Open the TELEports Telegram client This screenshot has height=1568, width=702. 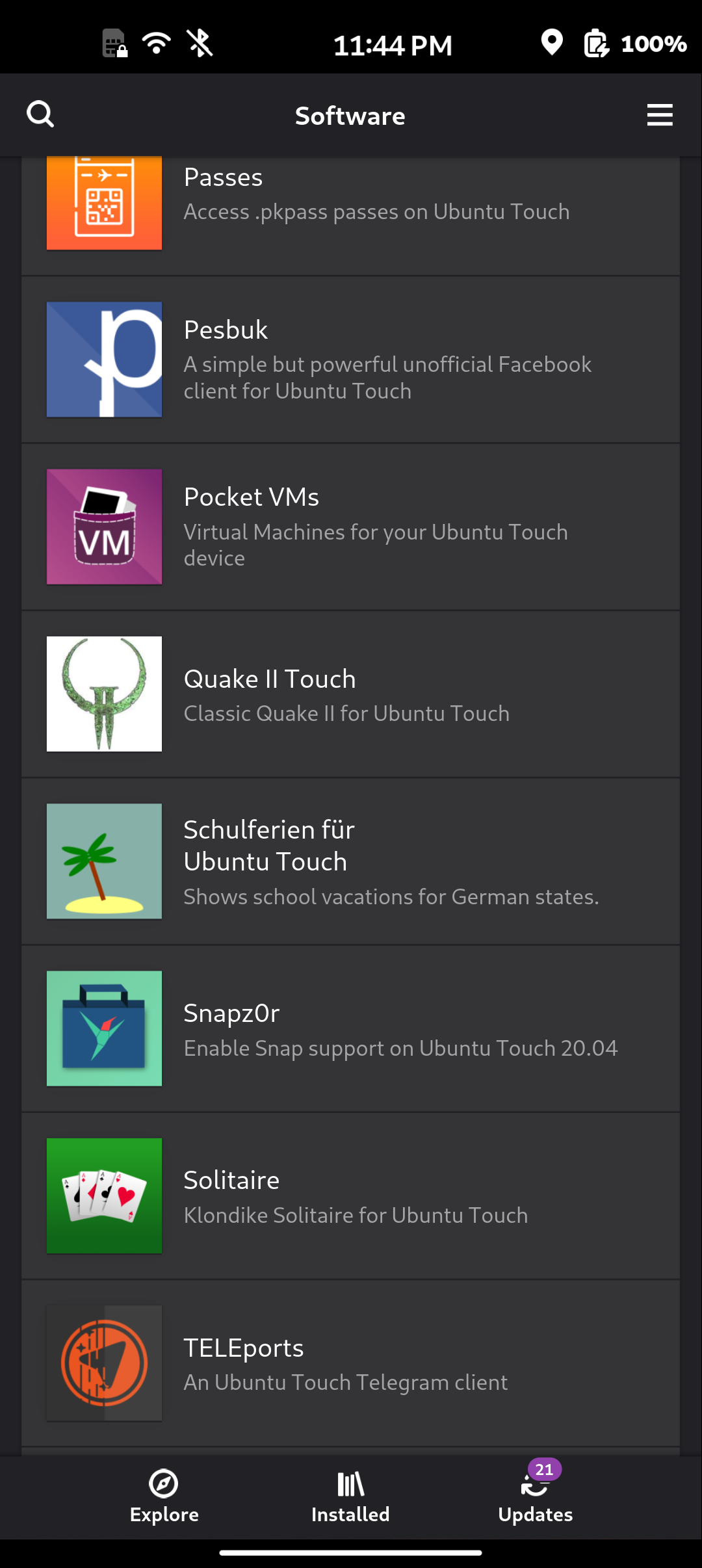pyautogui.click(x=350, y=1363)
